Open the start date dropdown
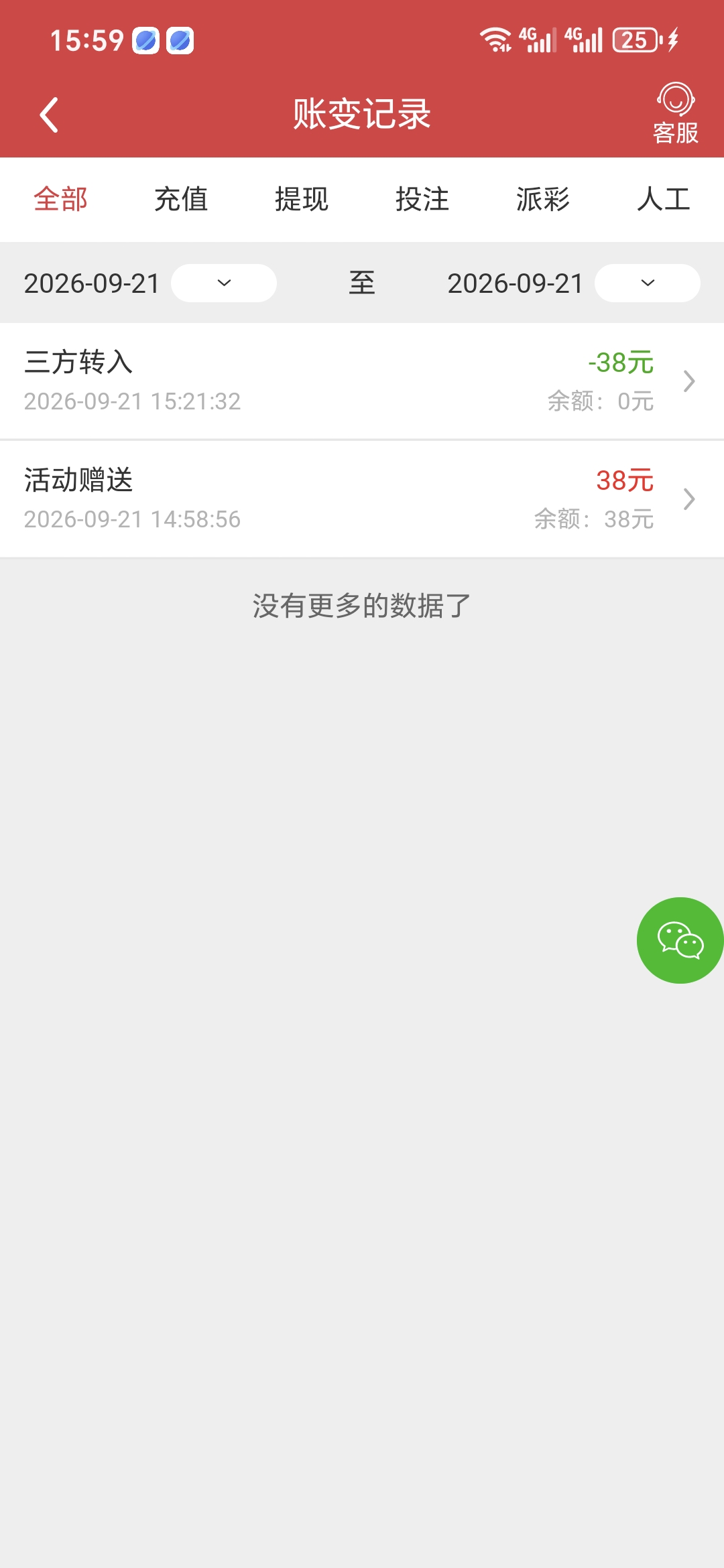724x1568 pixels. click(x=224, y=283)
